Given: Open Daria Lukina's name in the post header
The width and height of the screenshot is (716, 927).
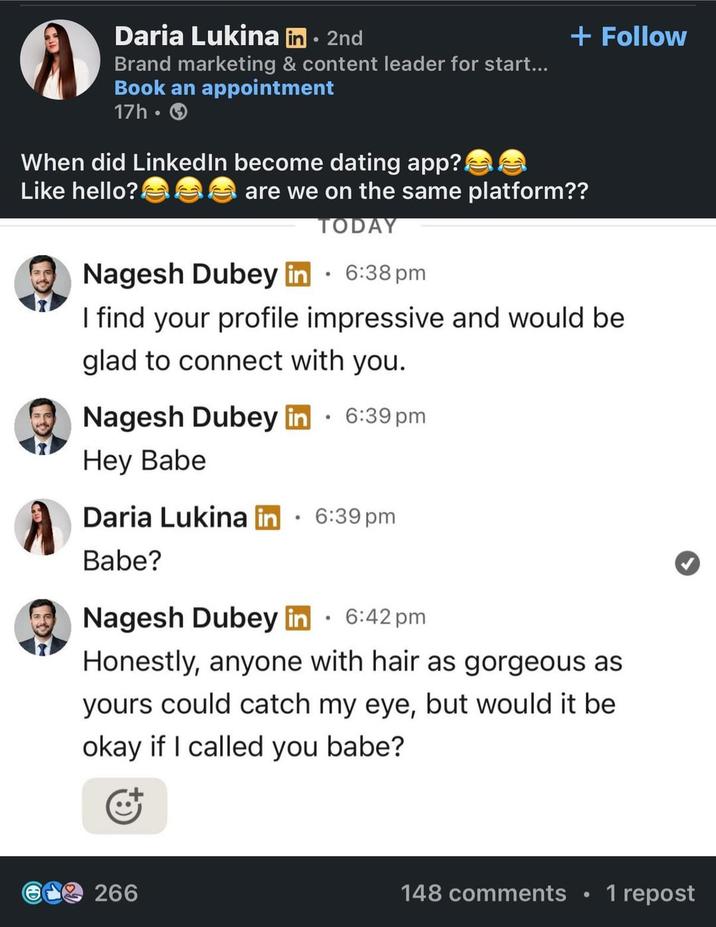Looking at the screenshot, I should point(196,36).
